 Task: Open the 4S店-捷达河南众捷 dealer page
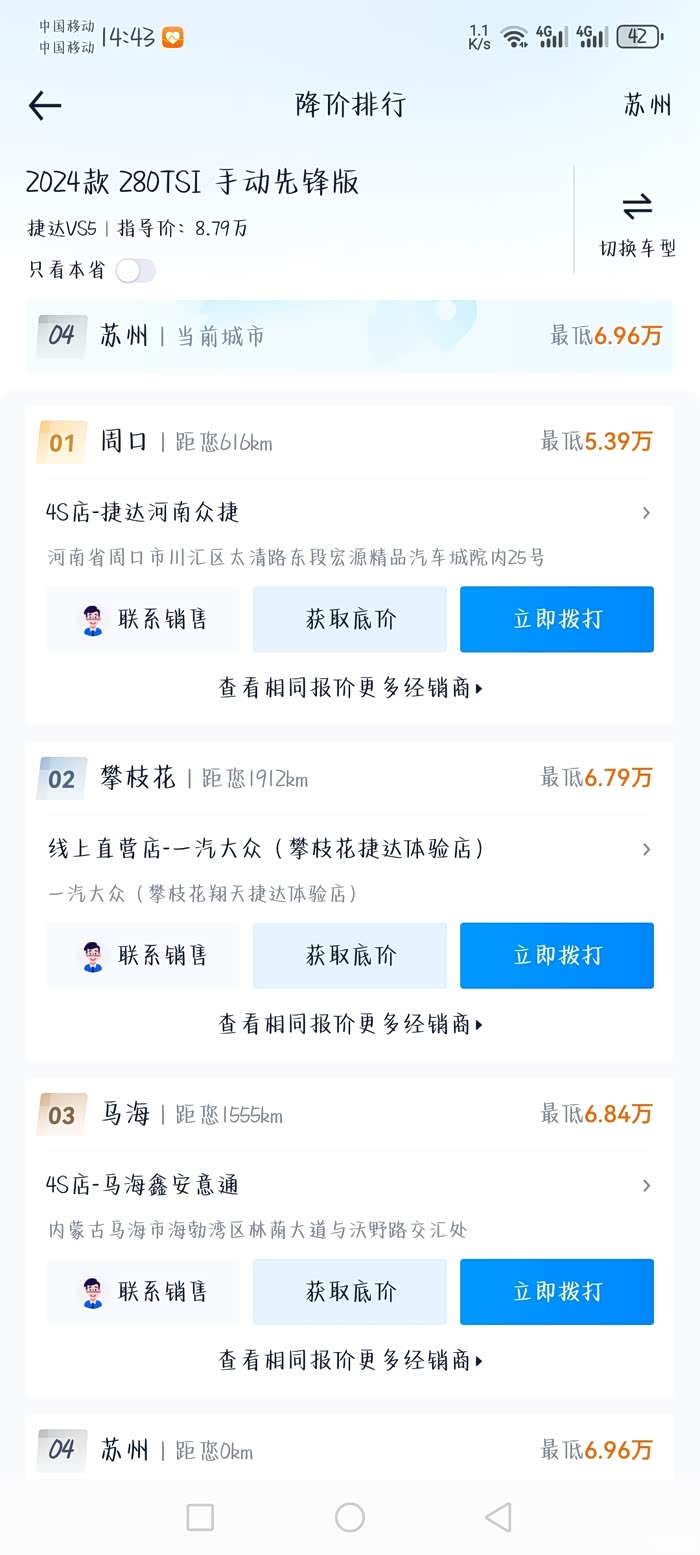349,513
